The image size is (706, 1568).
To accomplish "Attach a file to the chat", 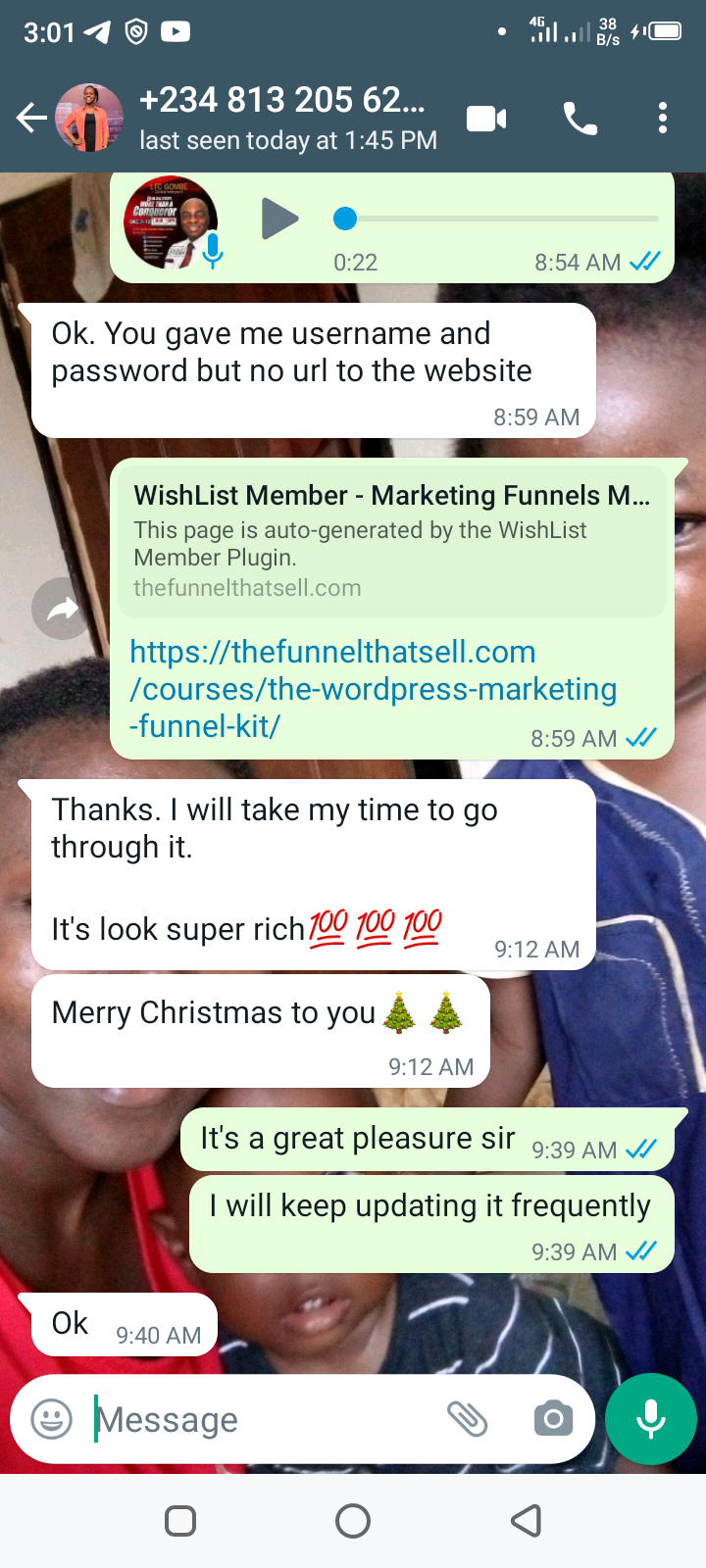I will pyautogui.click(x=468, y=1419).
